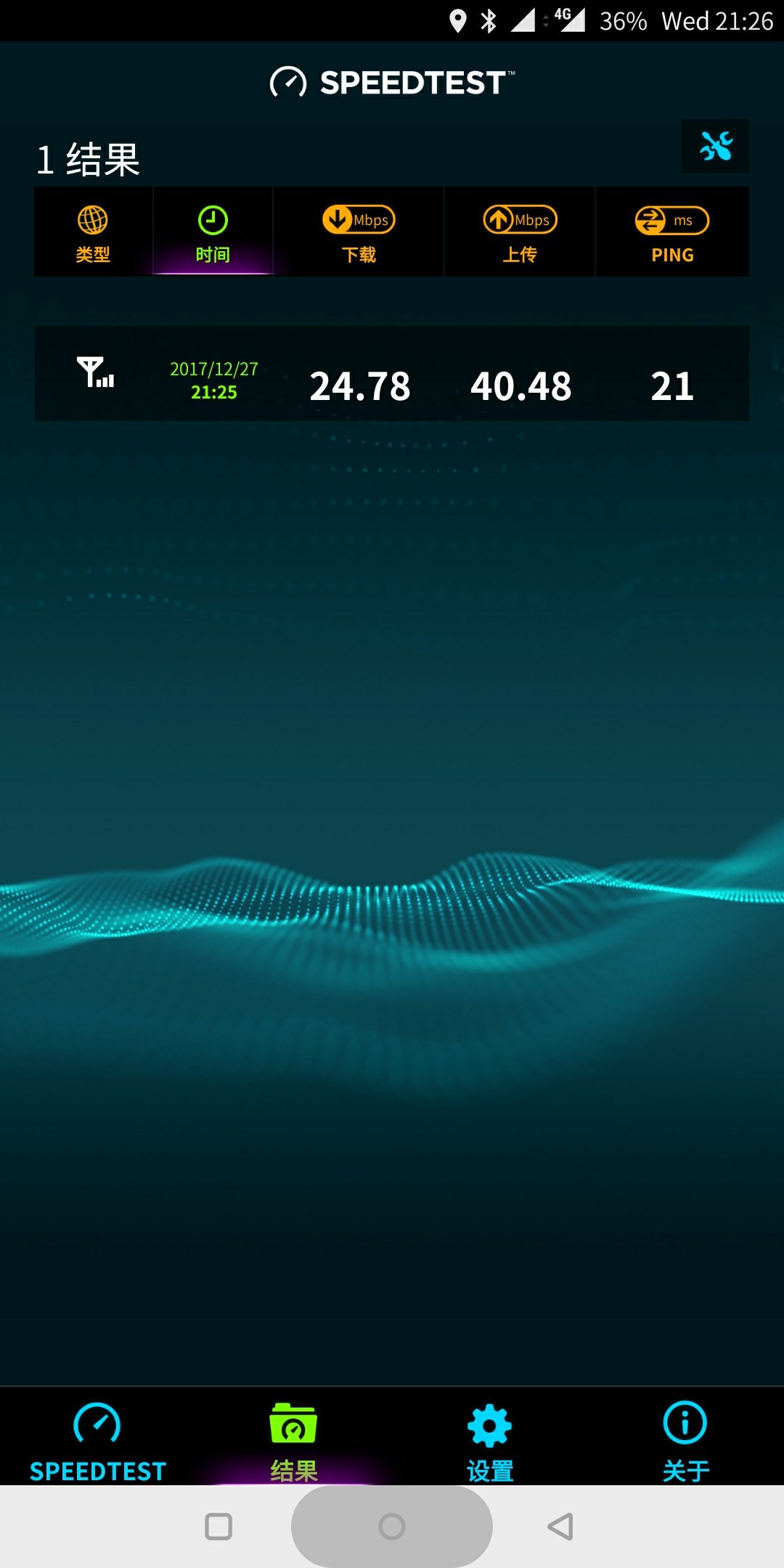
Task: Select the 结果 tab
Action: (x=293, y=1442)
